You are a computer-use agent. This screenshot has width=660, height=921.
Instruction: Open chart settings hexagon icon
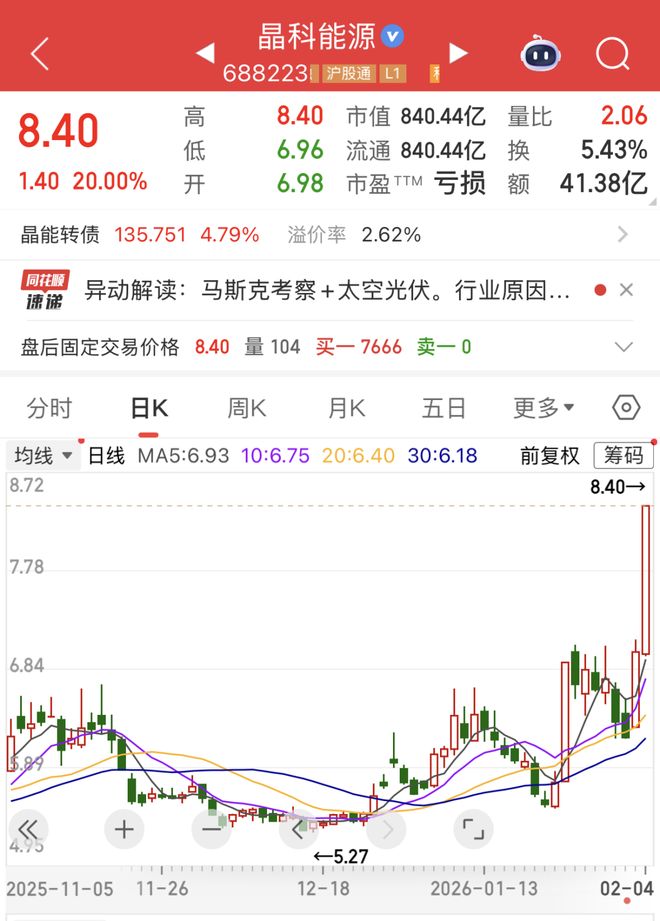626,408
